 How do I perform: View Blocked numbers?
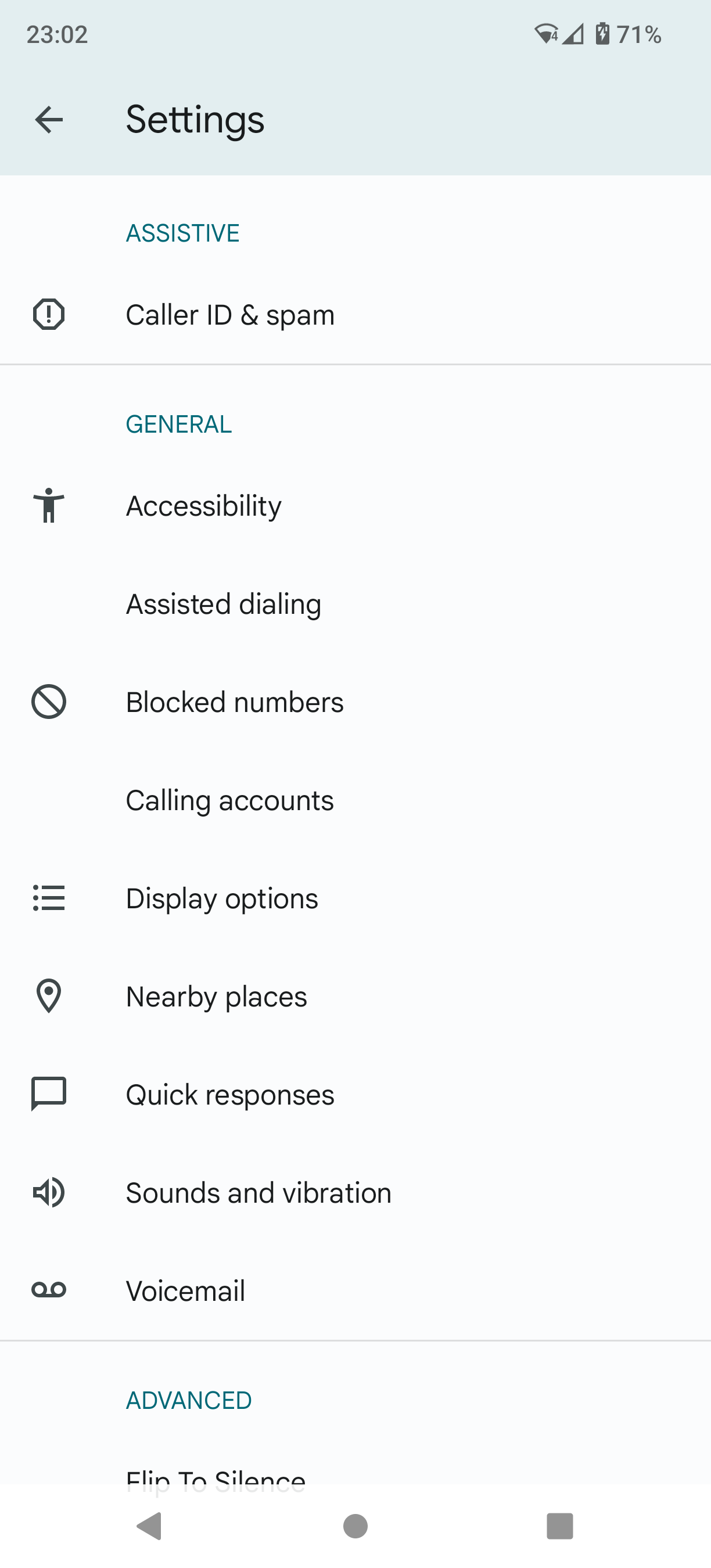(x=355, y=702)
